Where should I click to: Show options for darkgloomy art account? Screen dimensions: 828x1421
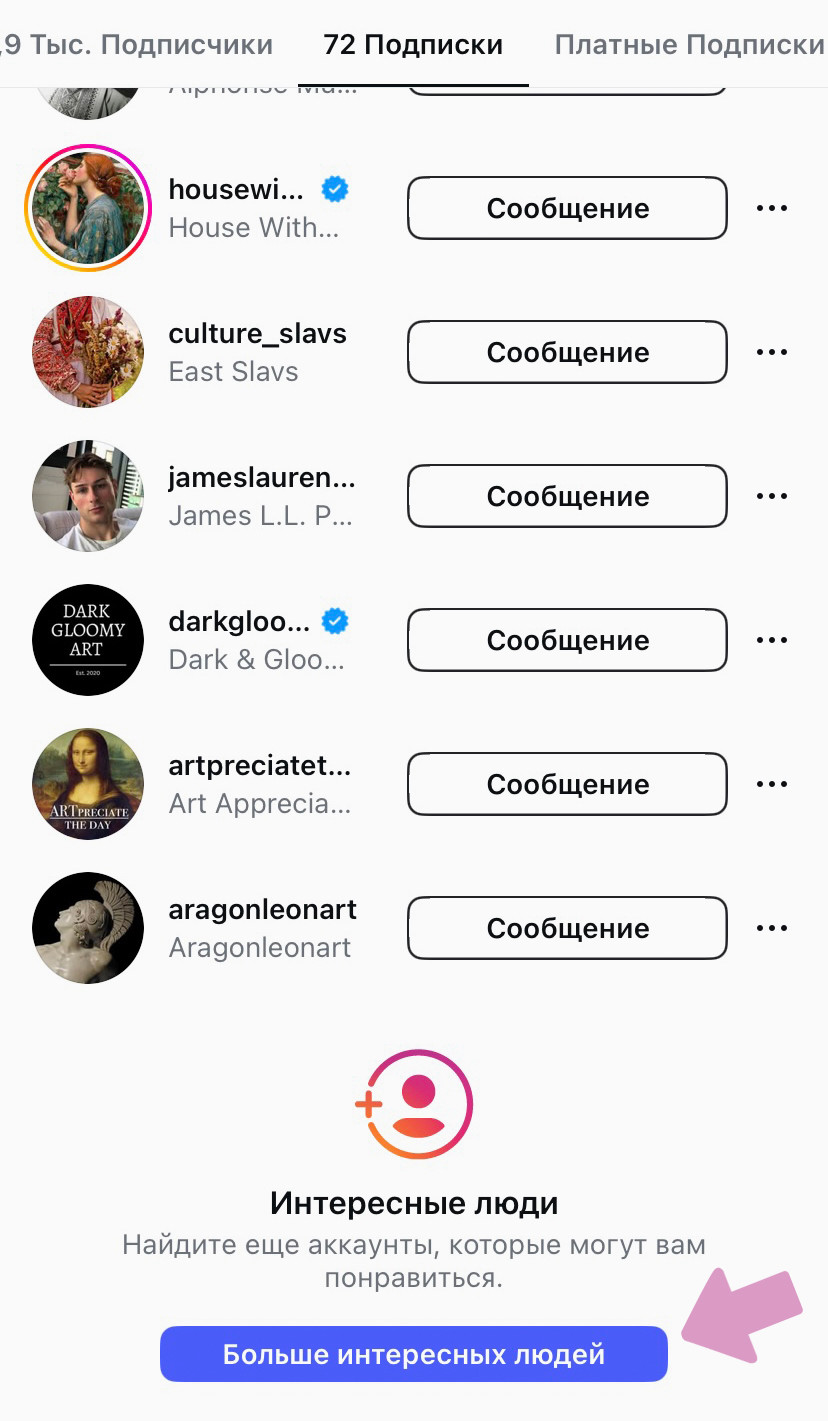point(772,640)
